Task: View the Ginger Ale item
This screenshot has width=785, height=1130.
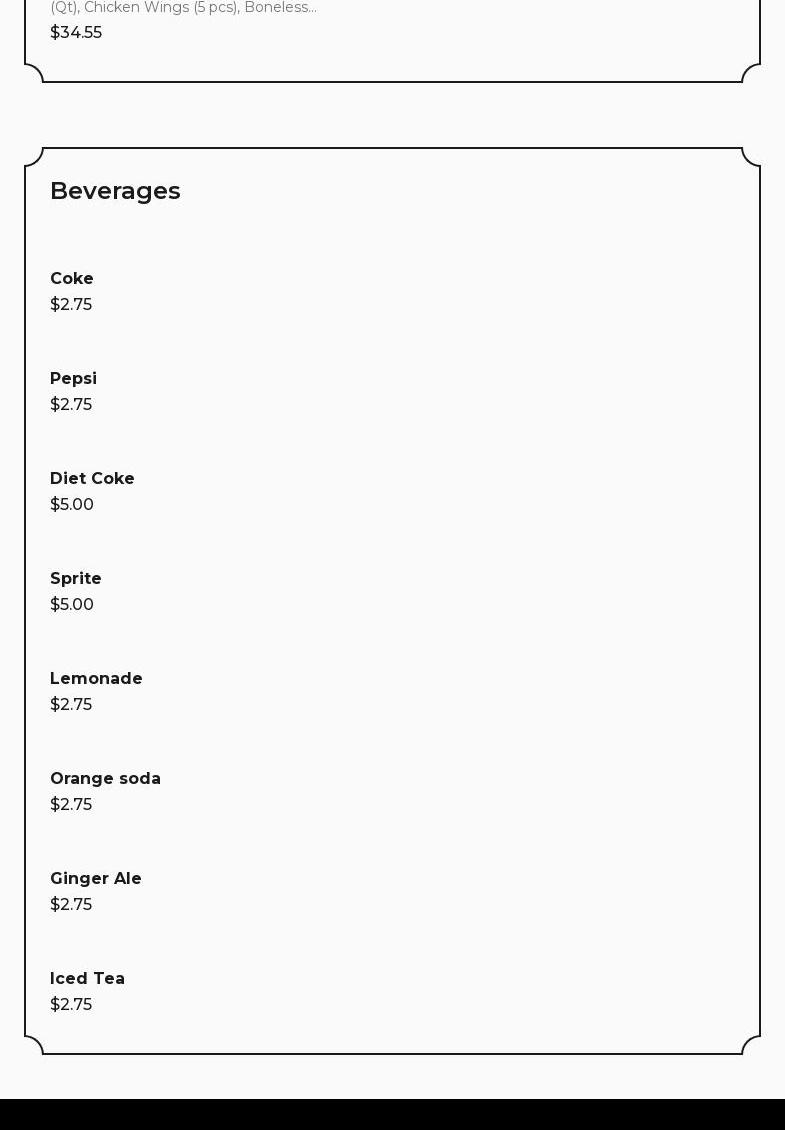Action: (x=96, y=879)
